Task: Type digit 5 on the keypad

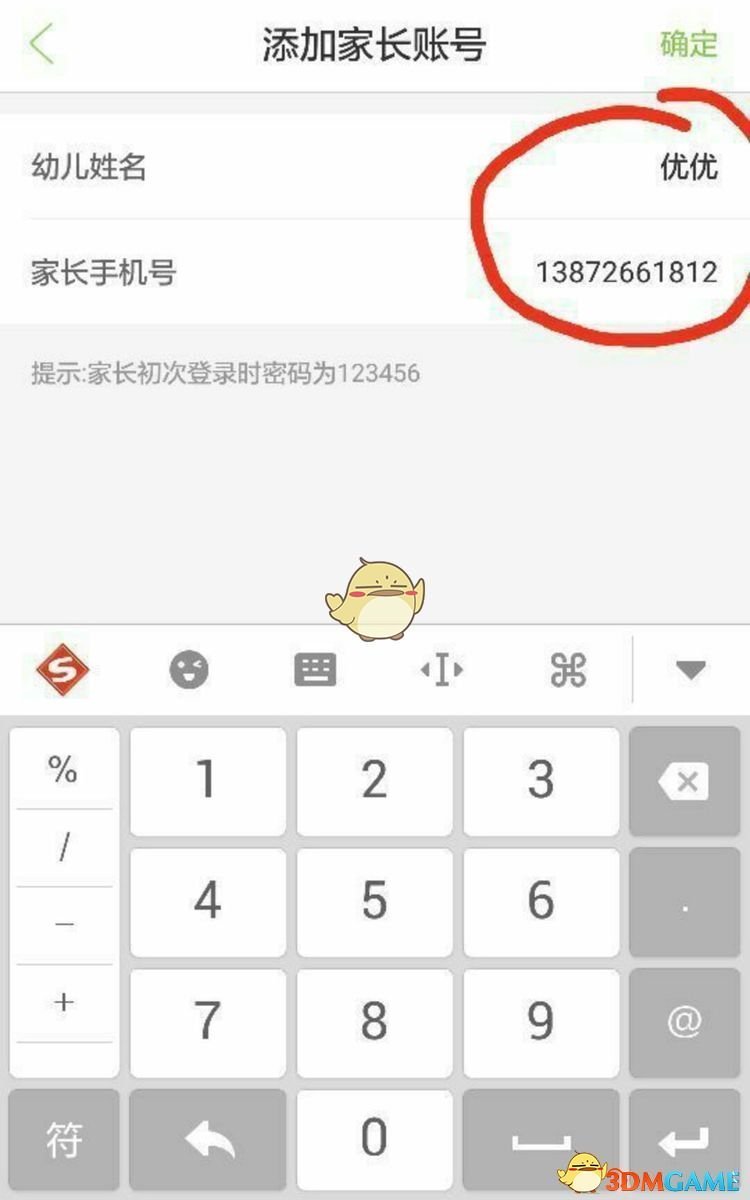Action: [374, 902]
